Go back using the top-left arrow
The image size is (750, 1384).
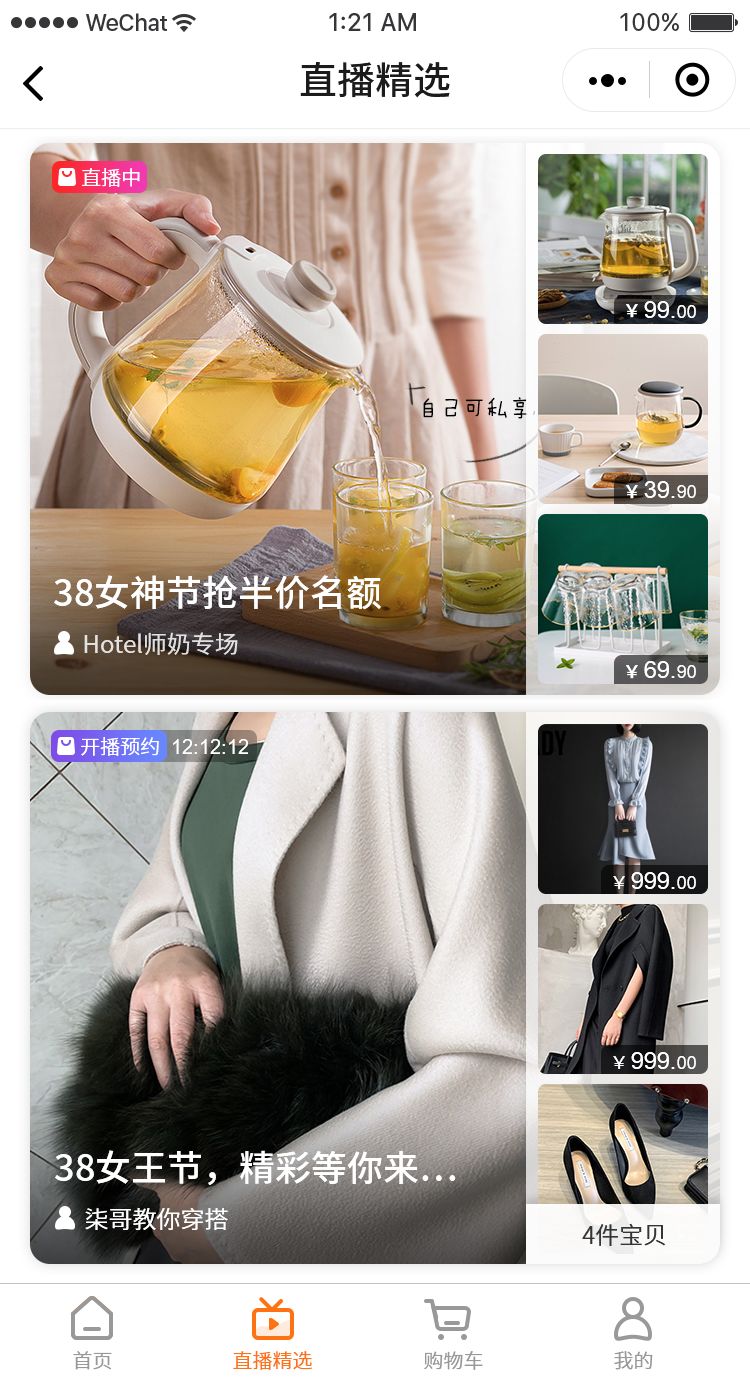click(x=34, y=83)
